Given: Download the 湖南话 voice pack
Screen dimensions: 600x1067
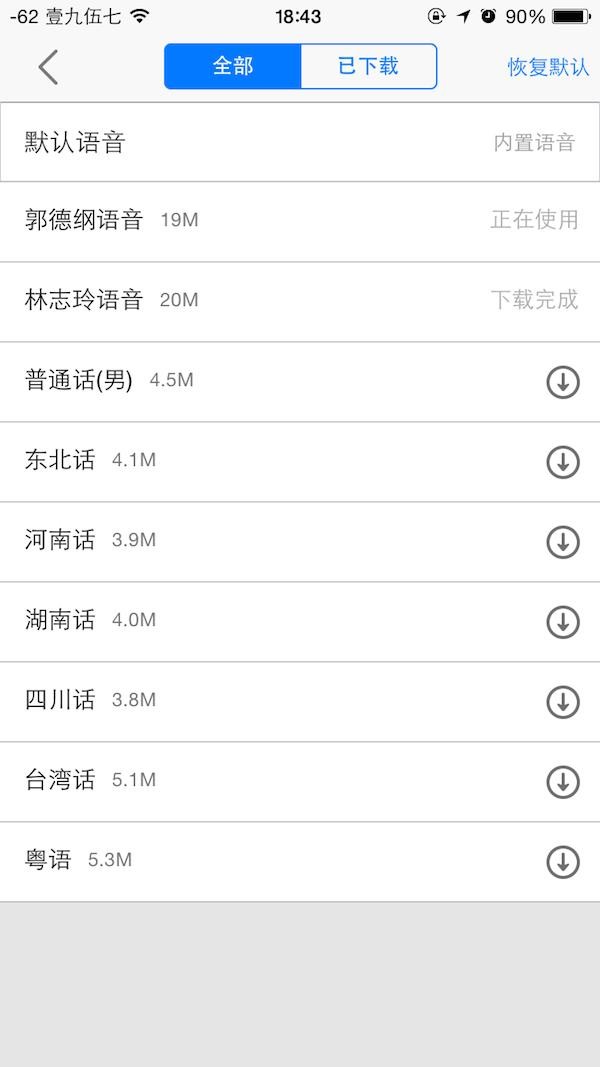Looking at the screenshot, I should click(x=563, y=622).
